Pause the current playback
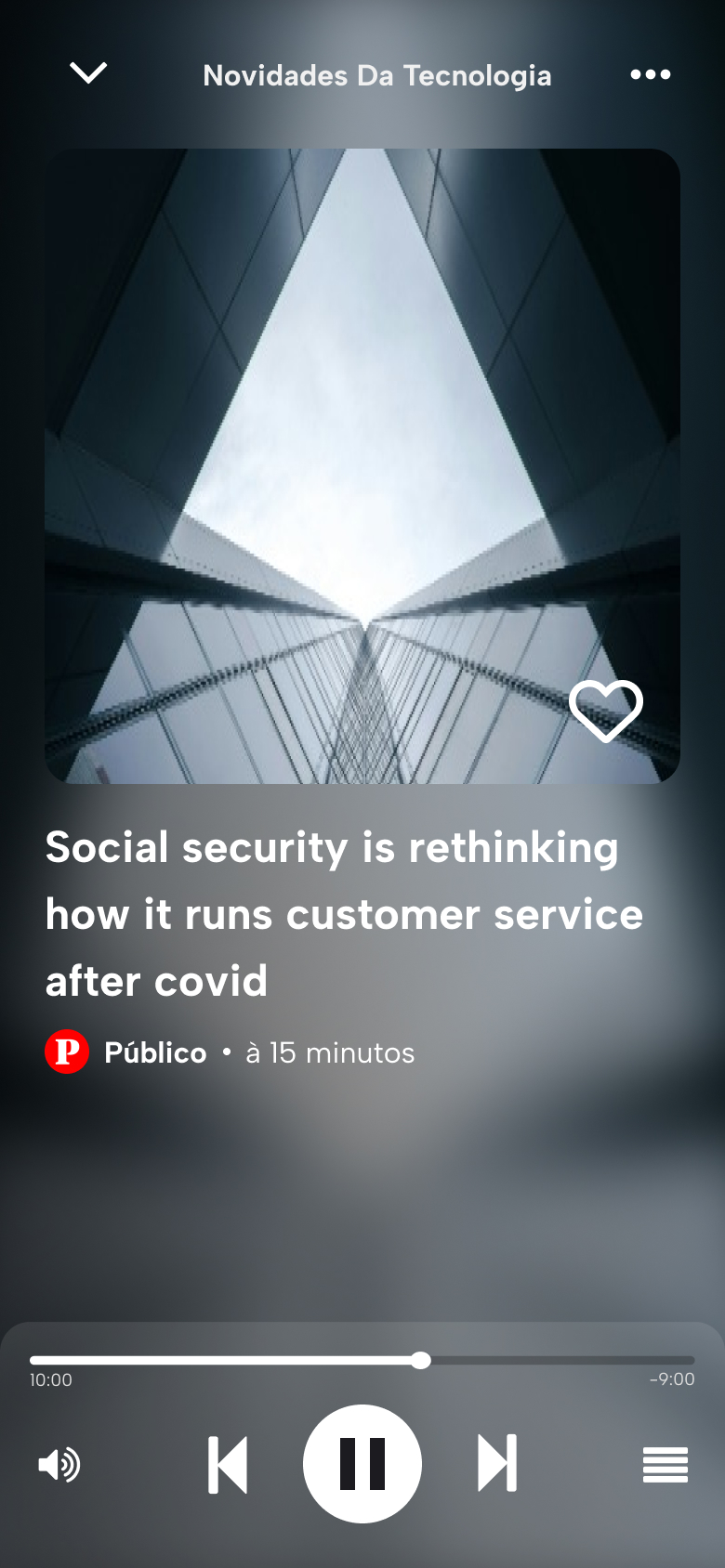 tap(362, 1463)
